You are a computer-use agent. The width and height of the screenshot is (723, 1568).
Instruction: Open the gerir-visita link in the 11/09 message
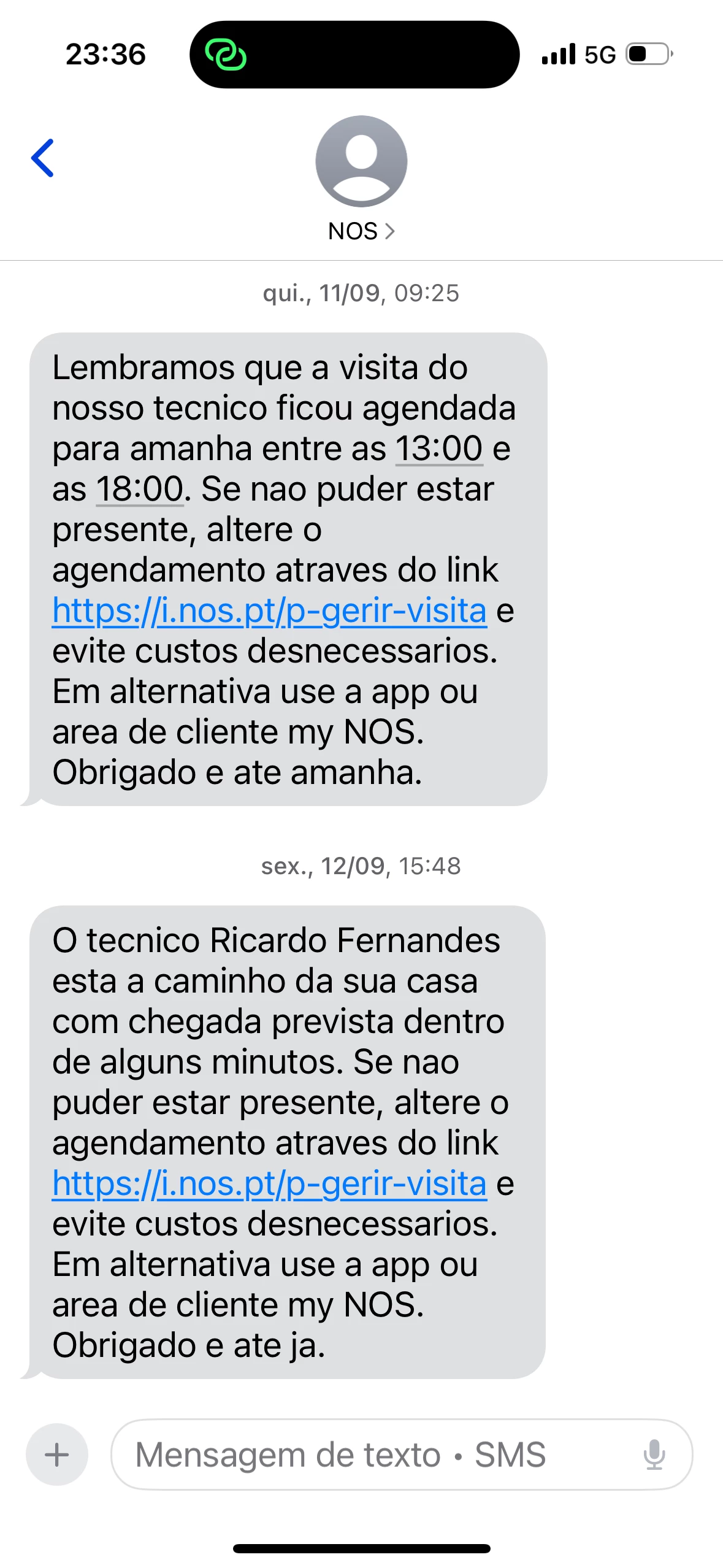tap(269, 611)
